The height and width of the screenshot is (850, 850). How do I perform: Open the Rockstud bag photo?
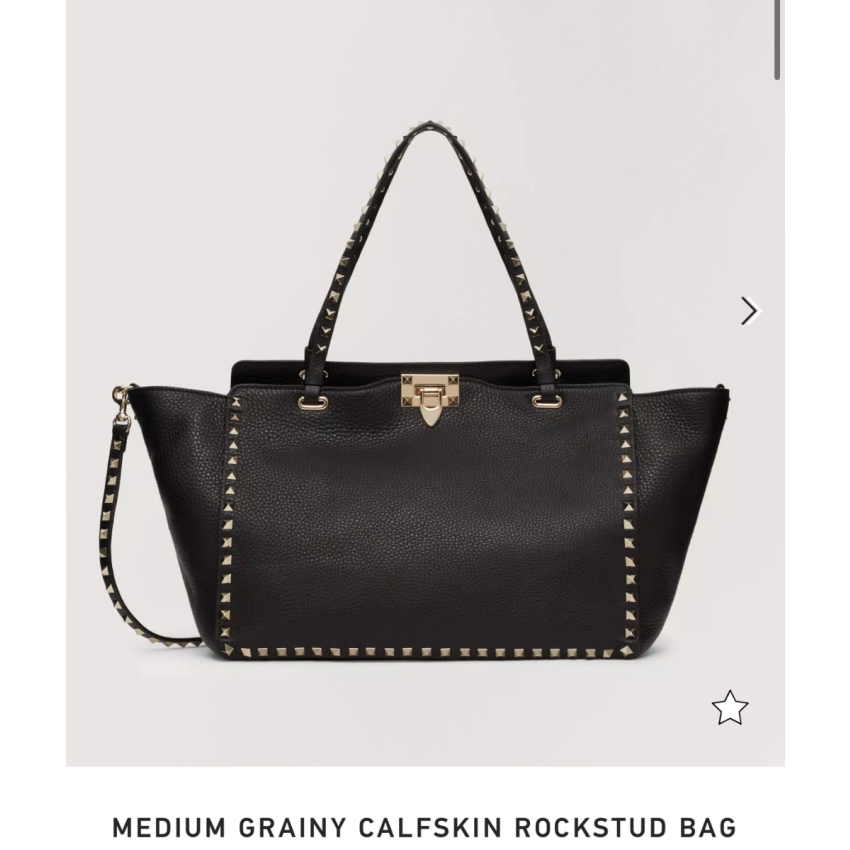coord(425,450)
